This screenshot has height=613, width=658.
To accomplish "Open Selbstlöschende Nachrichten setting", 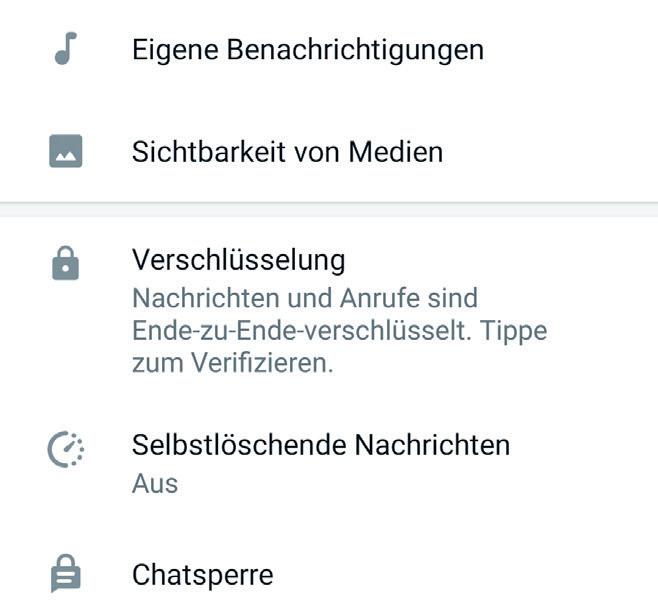I will pyautogui.click(x=320, y=445).
